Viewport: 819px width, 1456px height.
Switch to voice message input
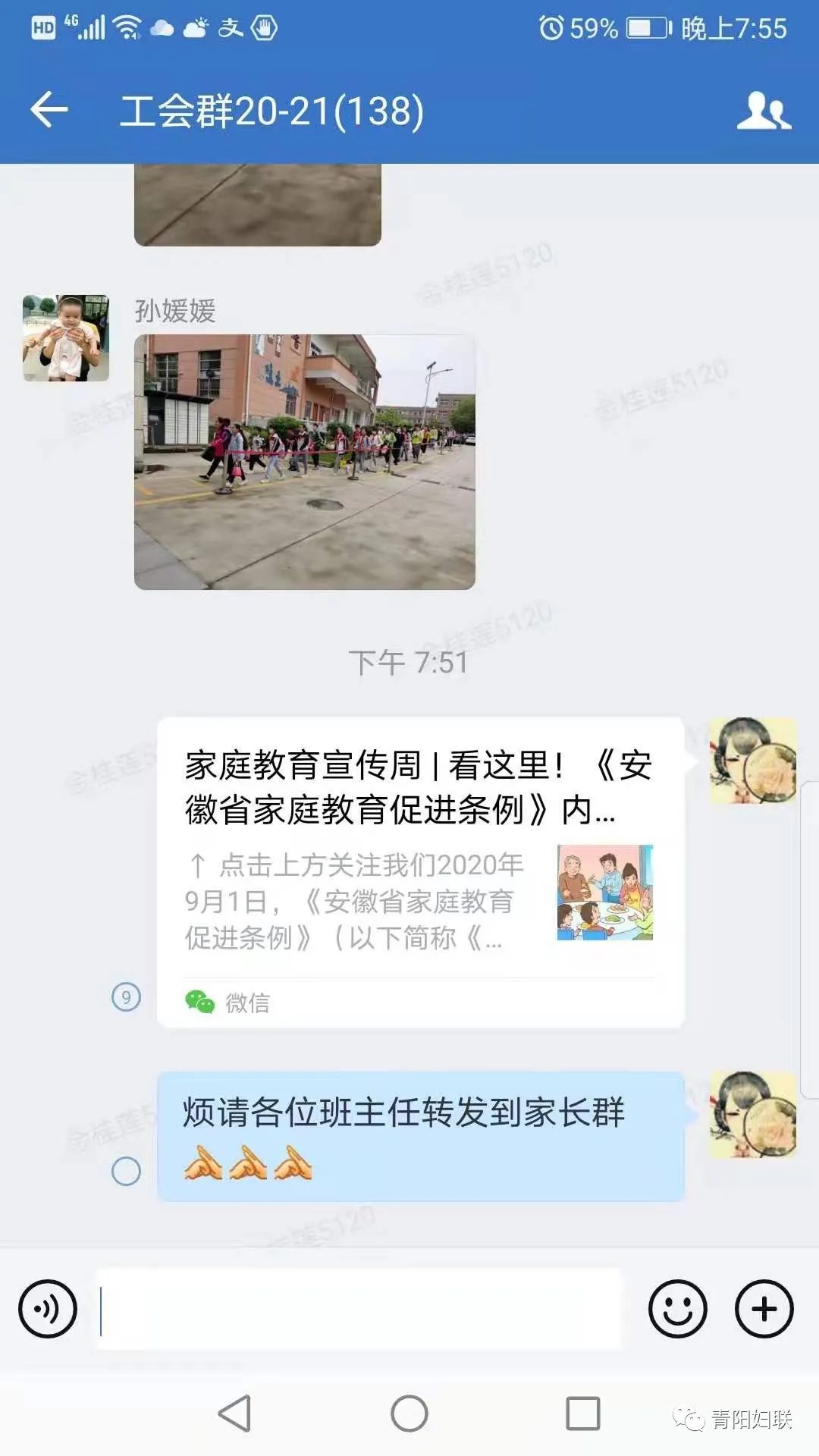[x=48, y=1309]
